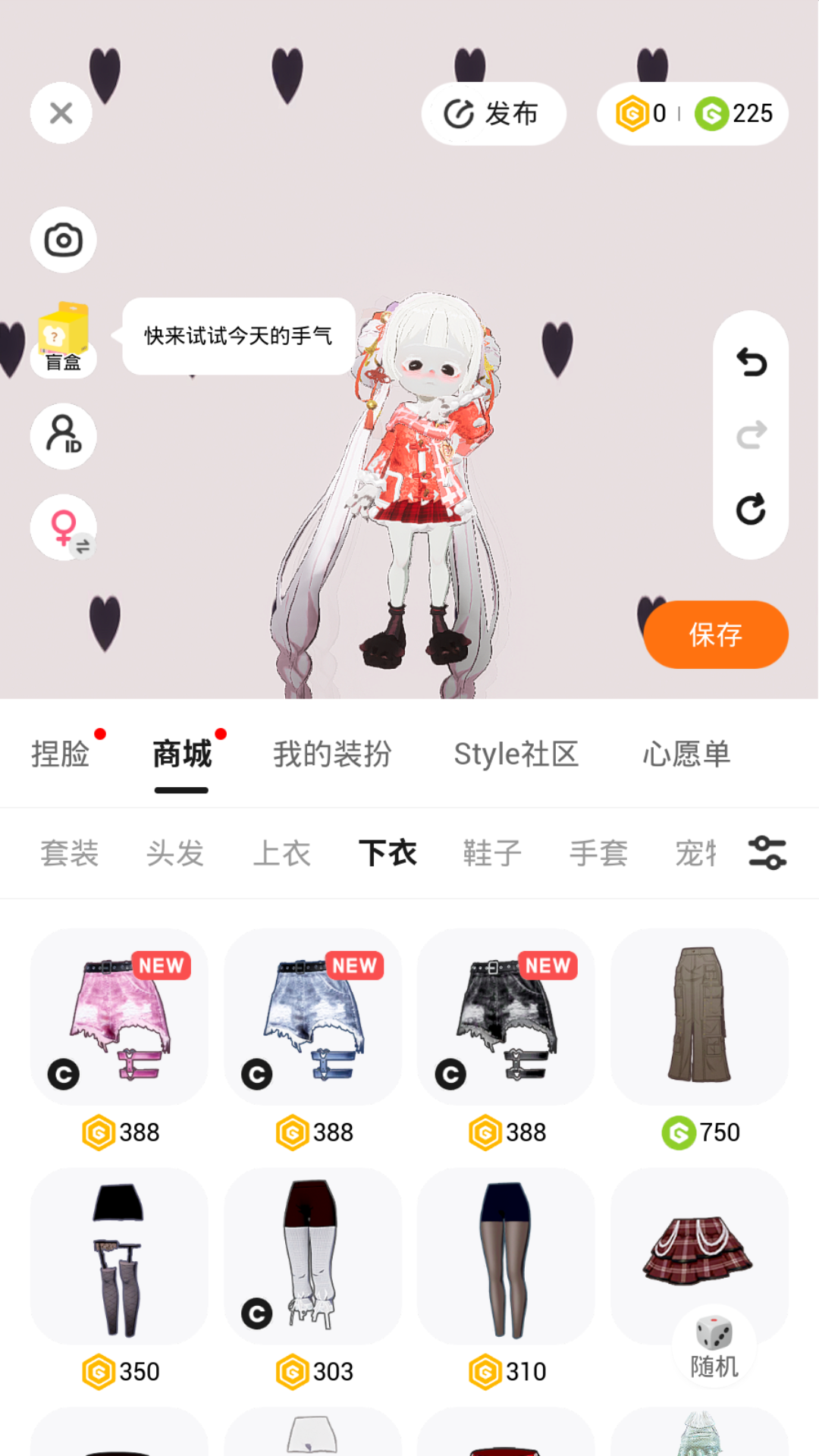Screen dimensions: 819x1456
Task: Open the Style社区 tab
Action: (x=516, y=755)
